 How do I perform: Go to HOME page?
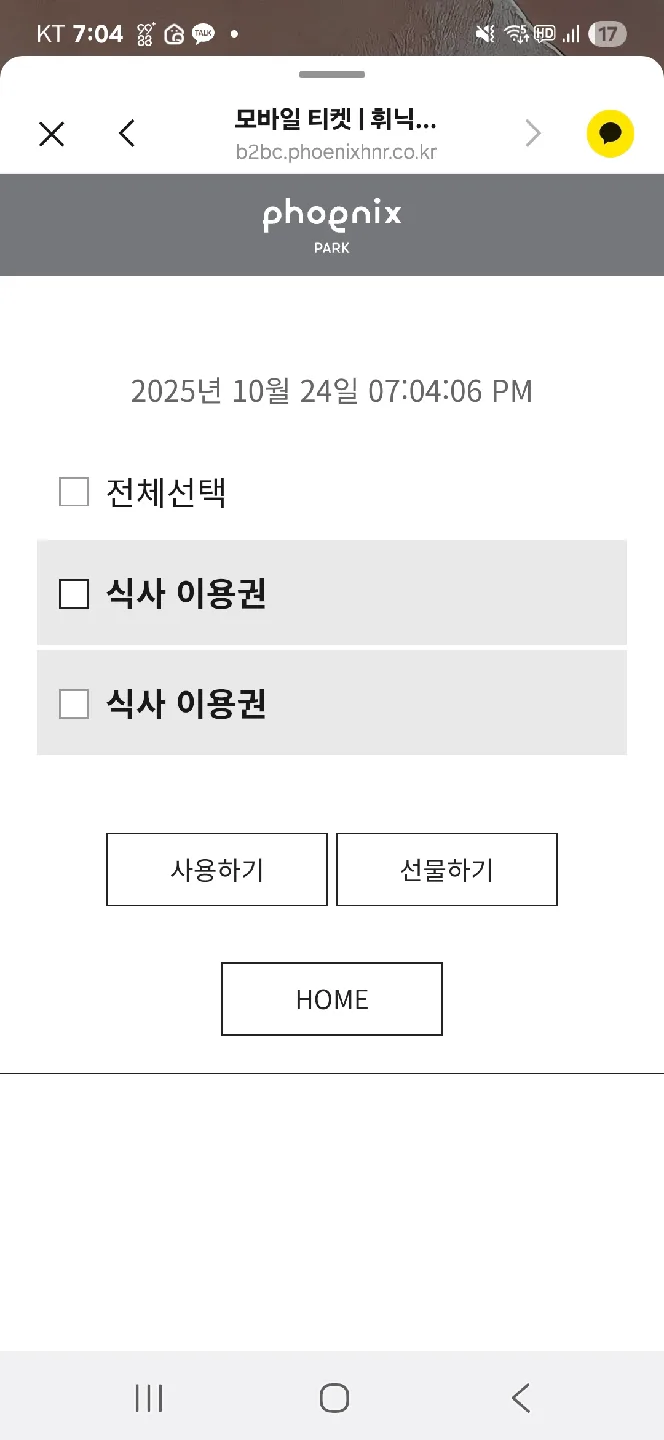click(x=332, y=999)
